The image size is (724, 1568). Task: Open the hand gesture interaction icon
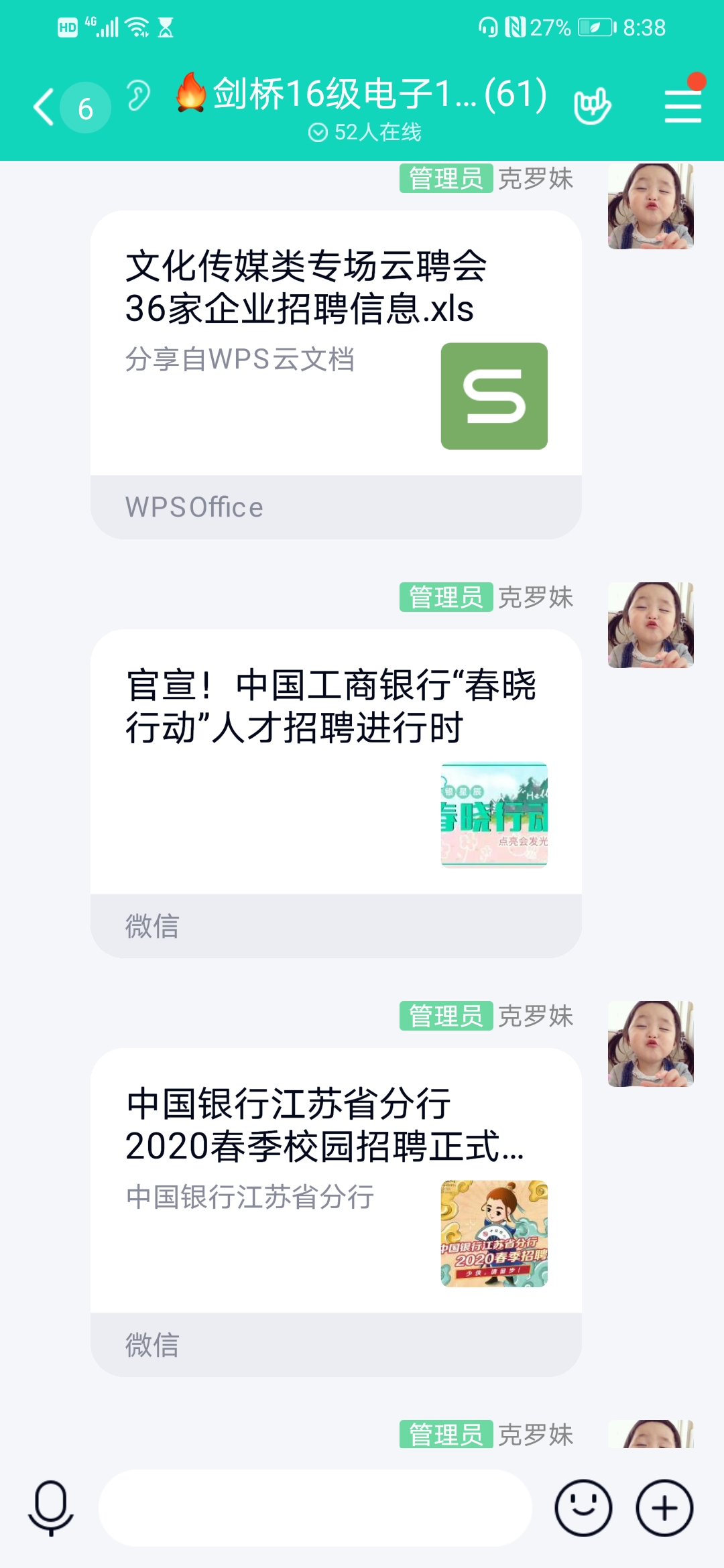click(593, 106)
